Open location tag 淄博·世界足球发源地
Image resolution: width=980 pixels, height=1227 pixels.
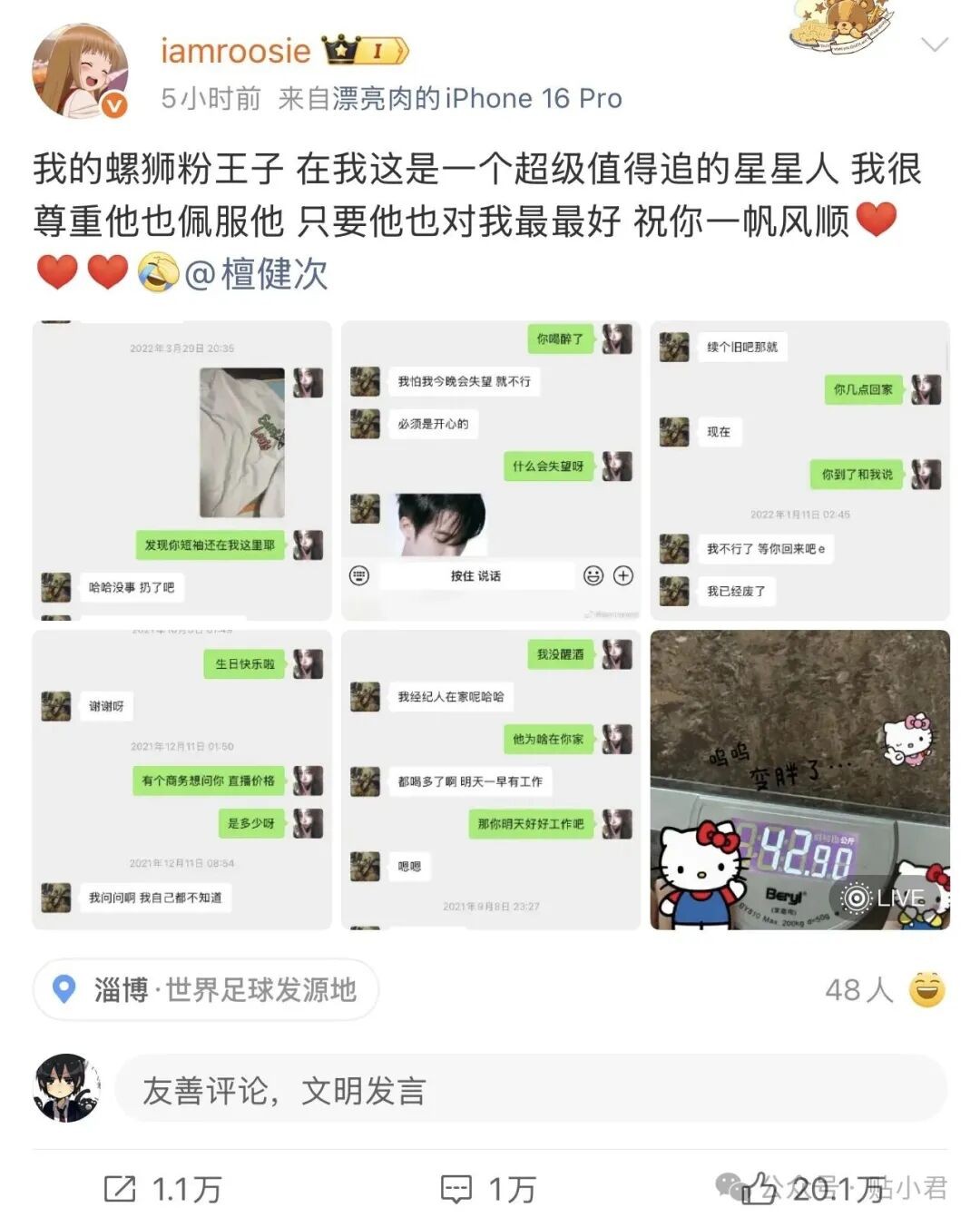point(206,989)
